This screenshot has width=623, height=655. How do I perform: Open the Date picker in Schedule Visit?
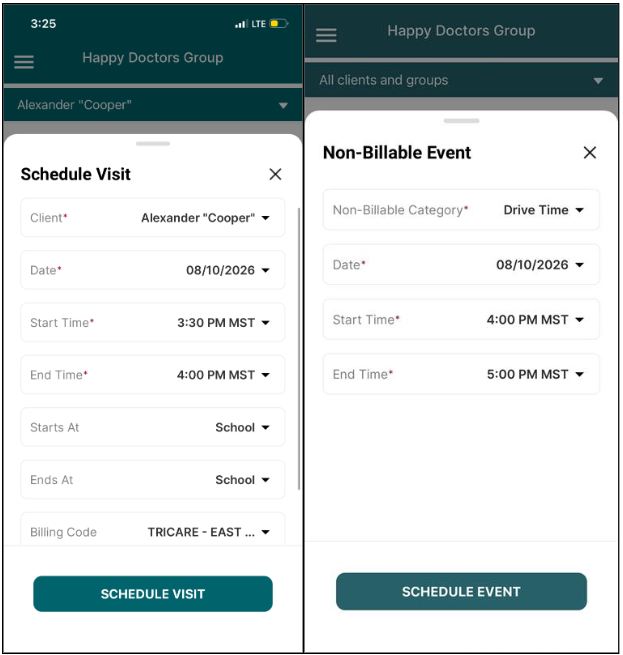click(x=153, y=270)
